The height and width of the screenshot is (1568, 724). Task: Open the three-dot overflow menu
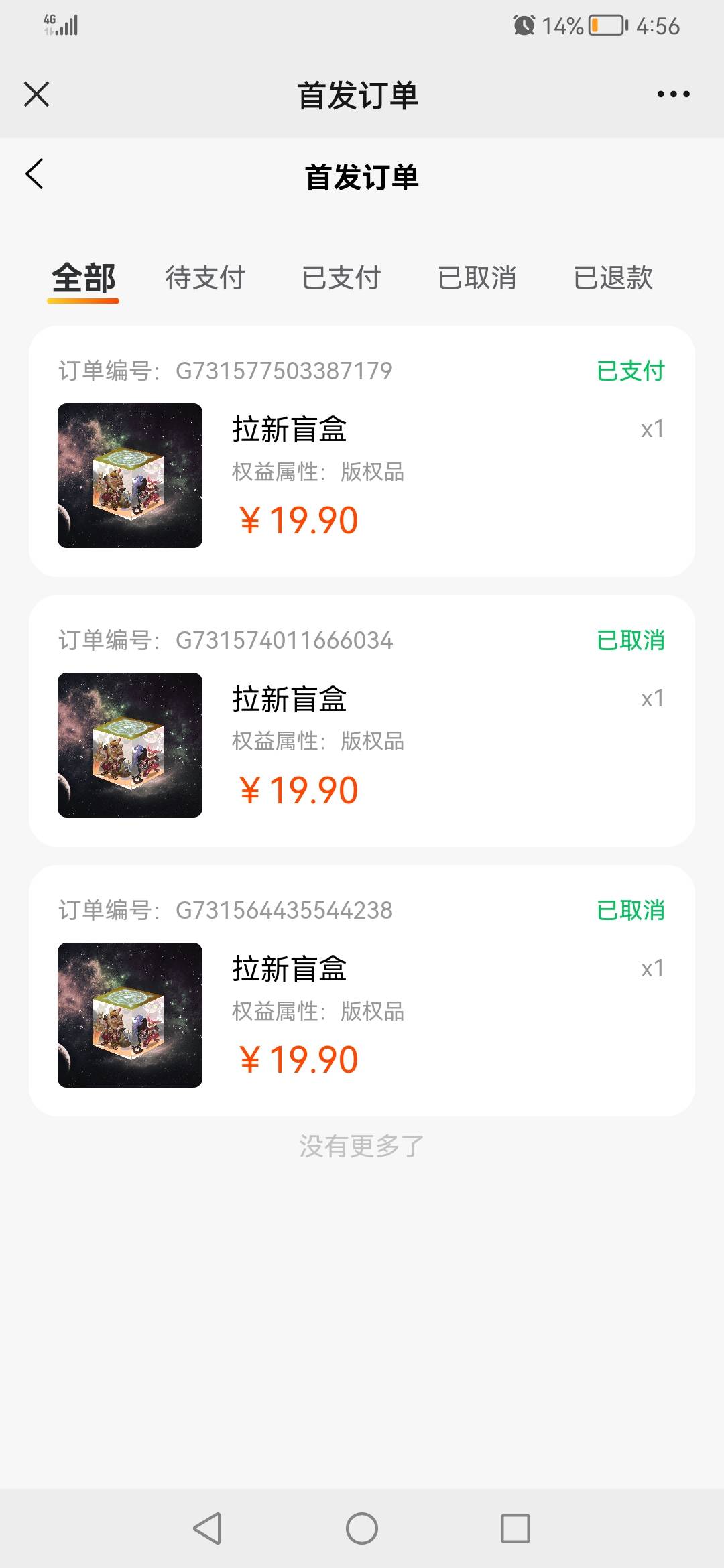pyautogui.click(x=673, y=94)
